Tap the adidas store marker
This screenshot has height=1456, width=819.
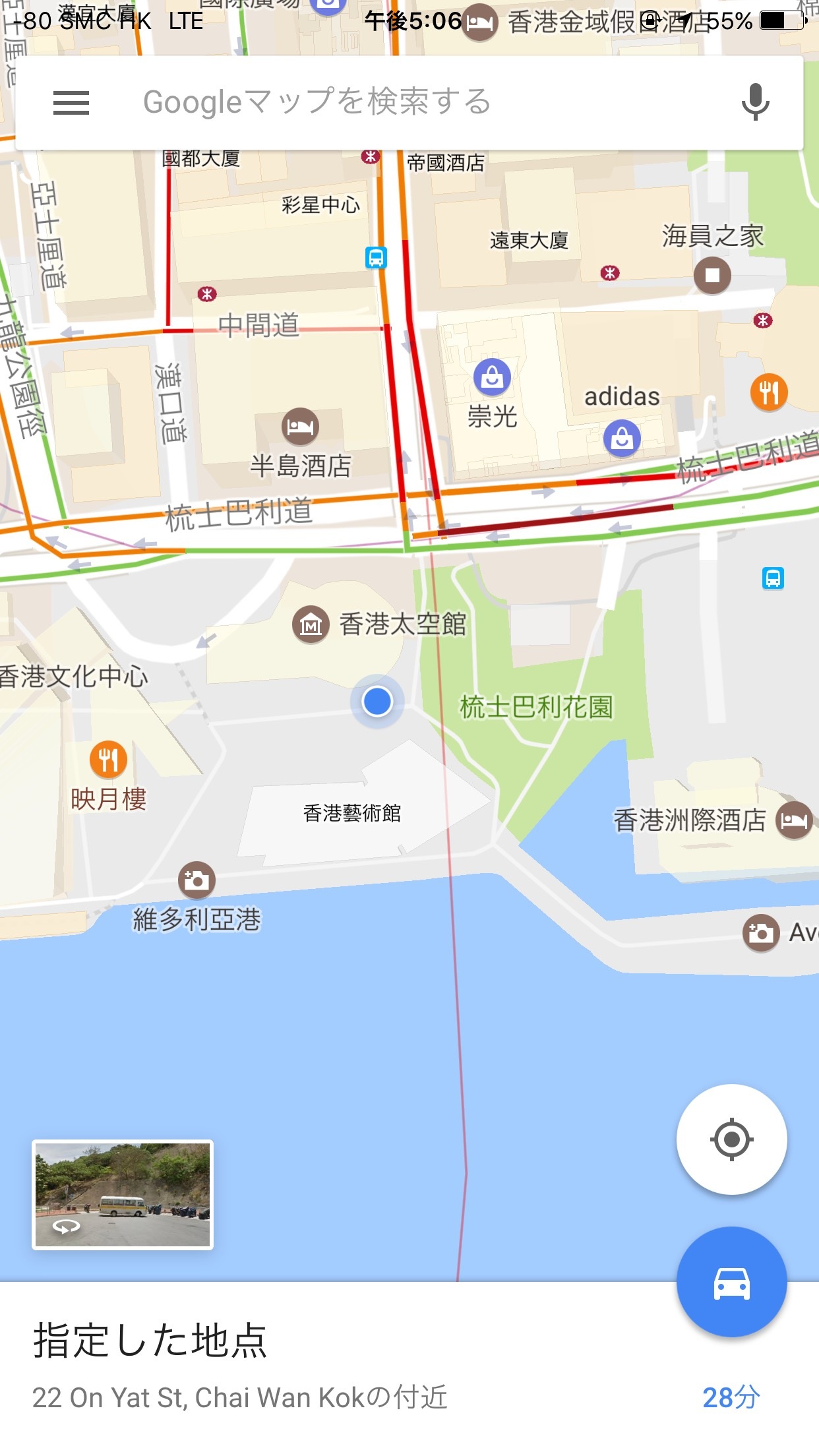(622, 439)
